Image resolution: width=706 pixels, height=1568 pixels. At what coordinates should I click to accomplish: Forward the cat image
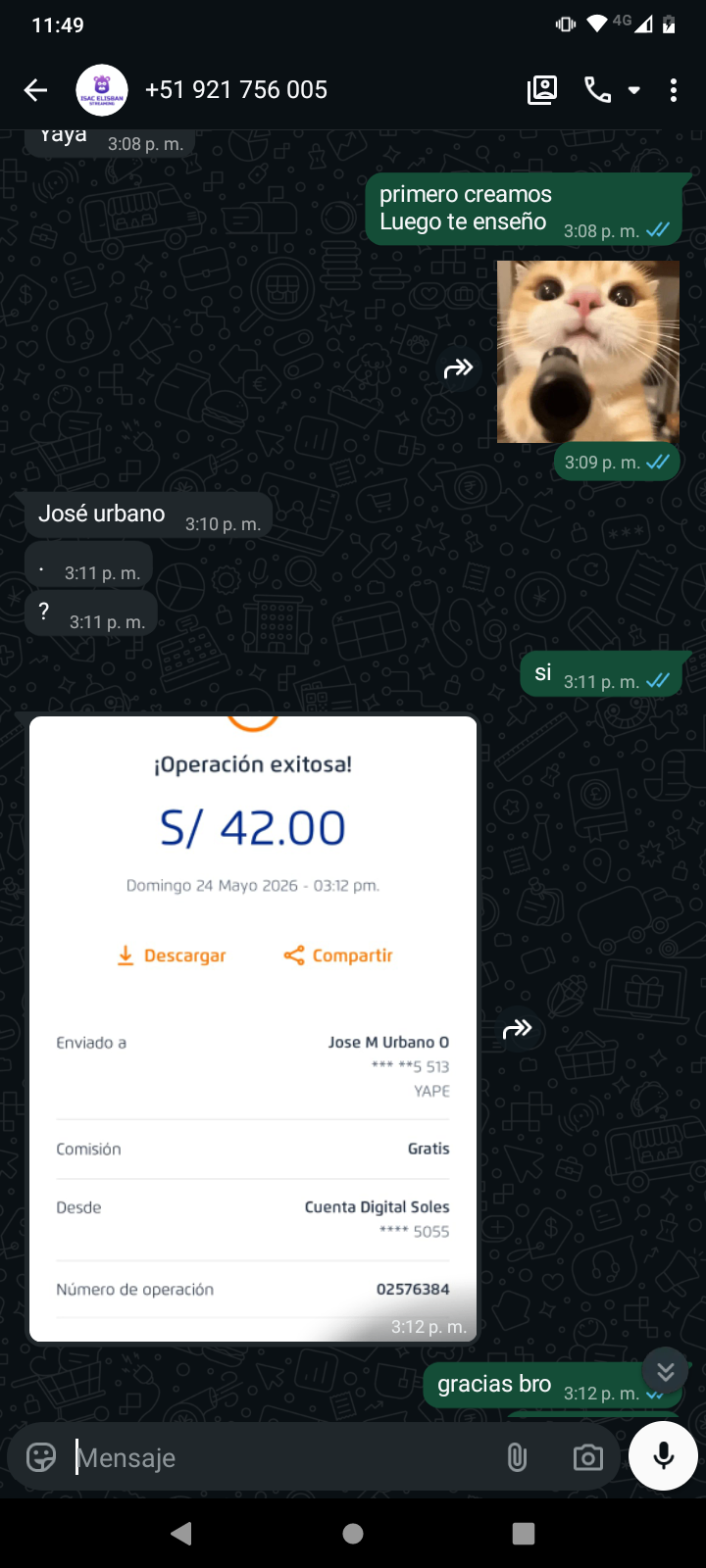tap(459, 368)
